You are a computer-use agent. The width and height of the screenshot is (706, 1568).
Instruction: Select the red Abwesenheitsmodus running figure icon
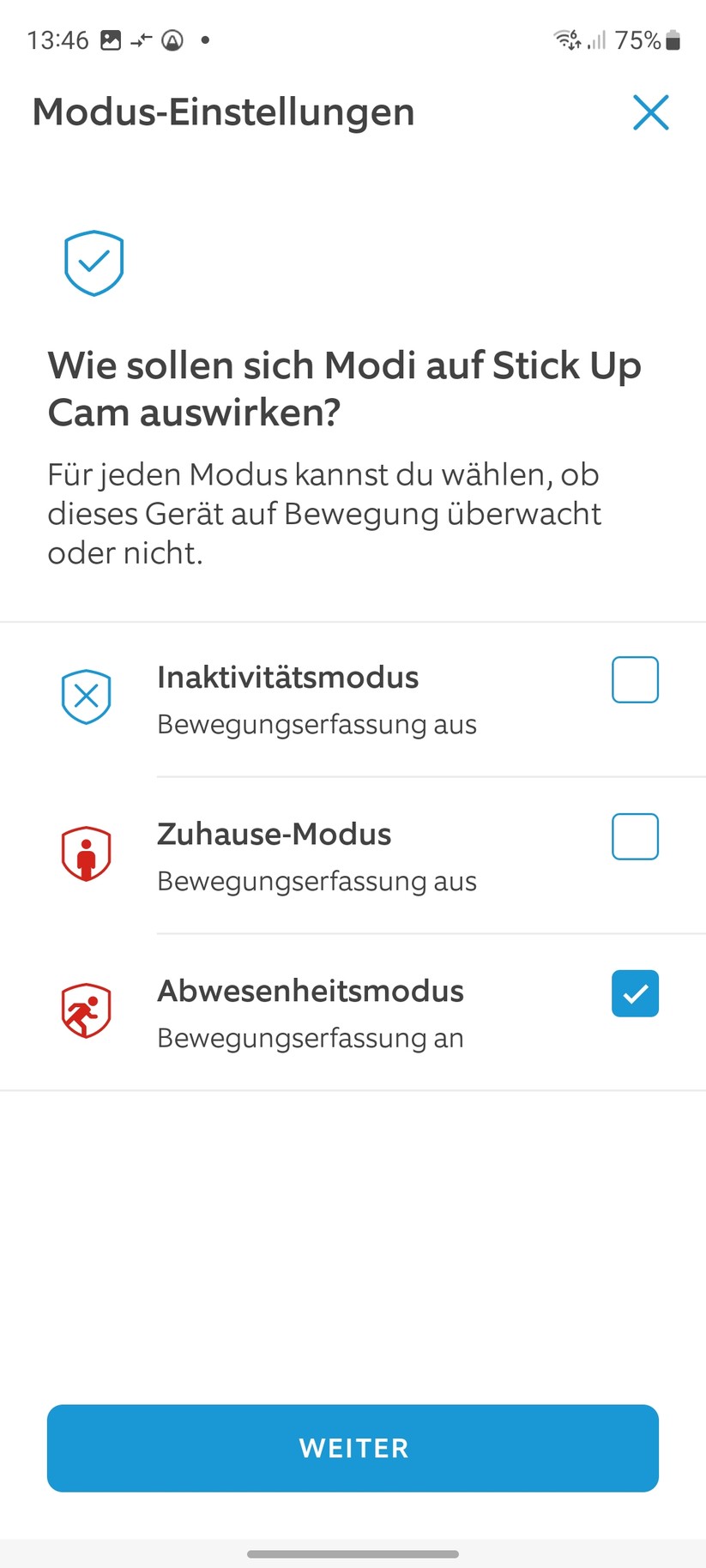click(86, 1010)
